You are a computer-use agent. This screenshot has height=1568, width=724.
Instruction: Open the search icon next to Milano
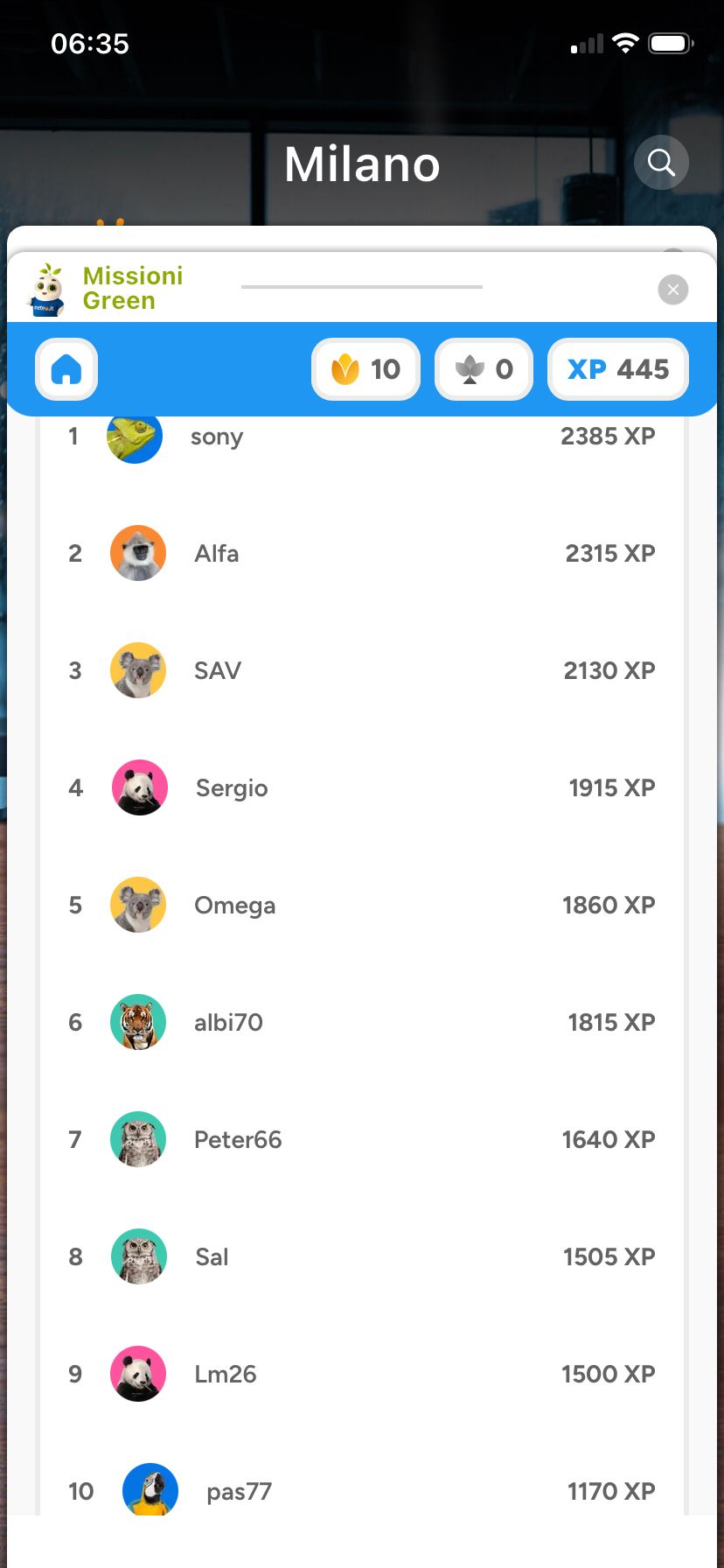tap(661, 163)
